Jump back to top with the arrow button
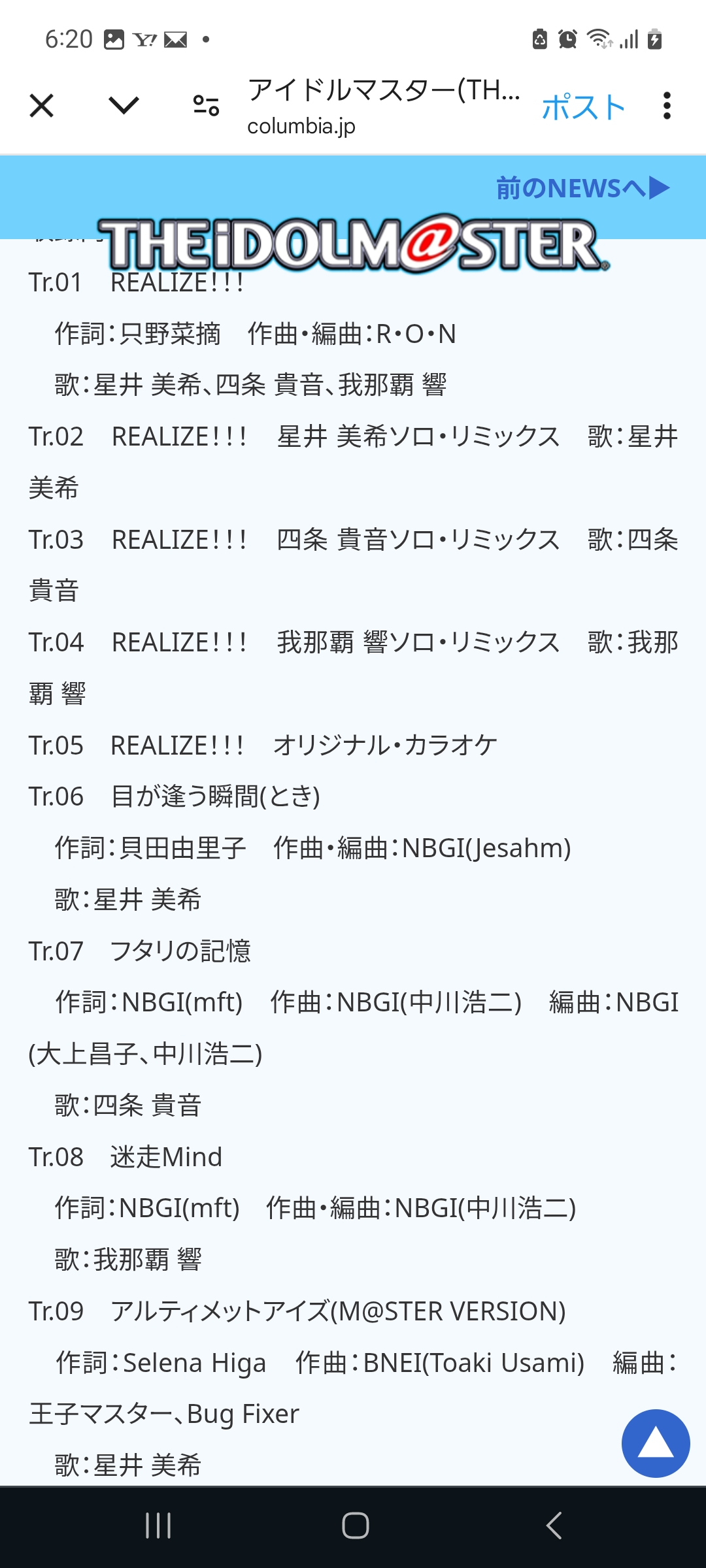Image resolution: width=706 pixels, height=1568 pixels. (x=655, y=1443)
